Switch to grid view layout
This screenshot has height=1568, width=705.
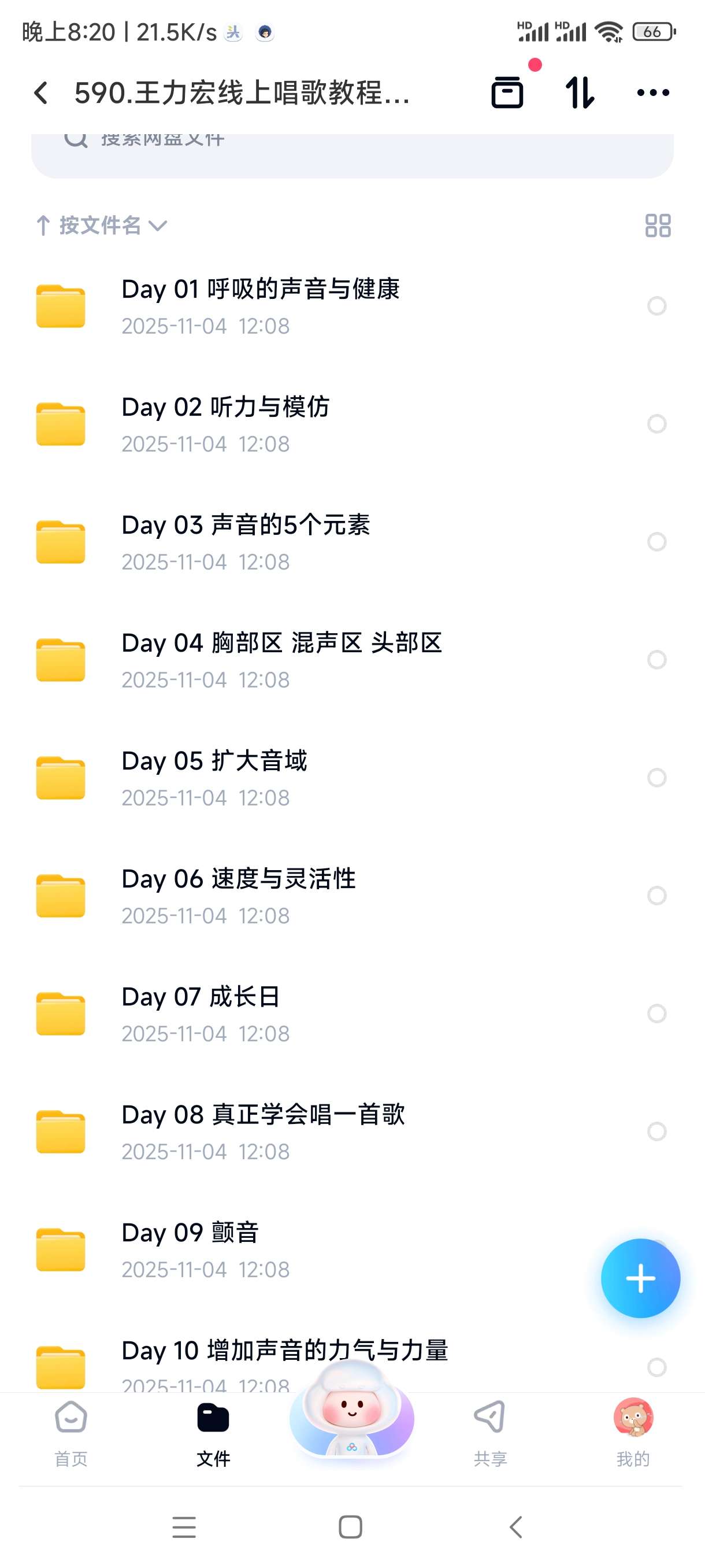point(658,226)
